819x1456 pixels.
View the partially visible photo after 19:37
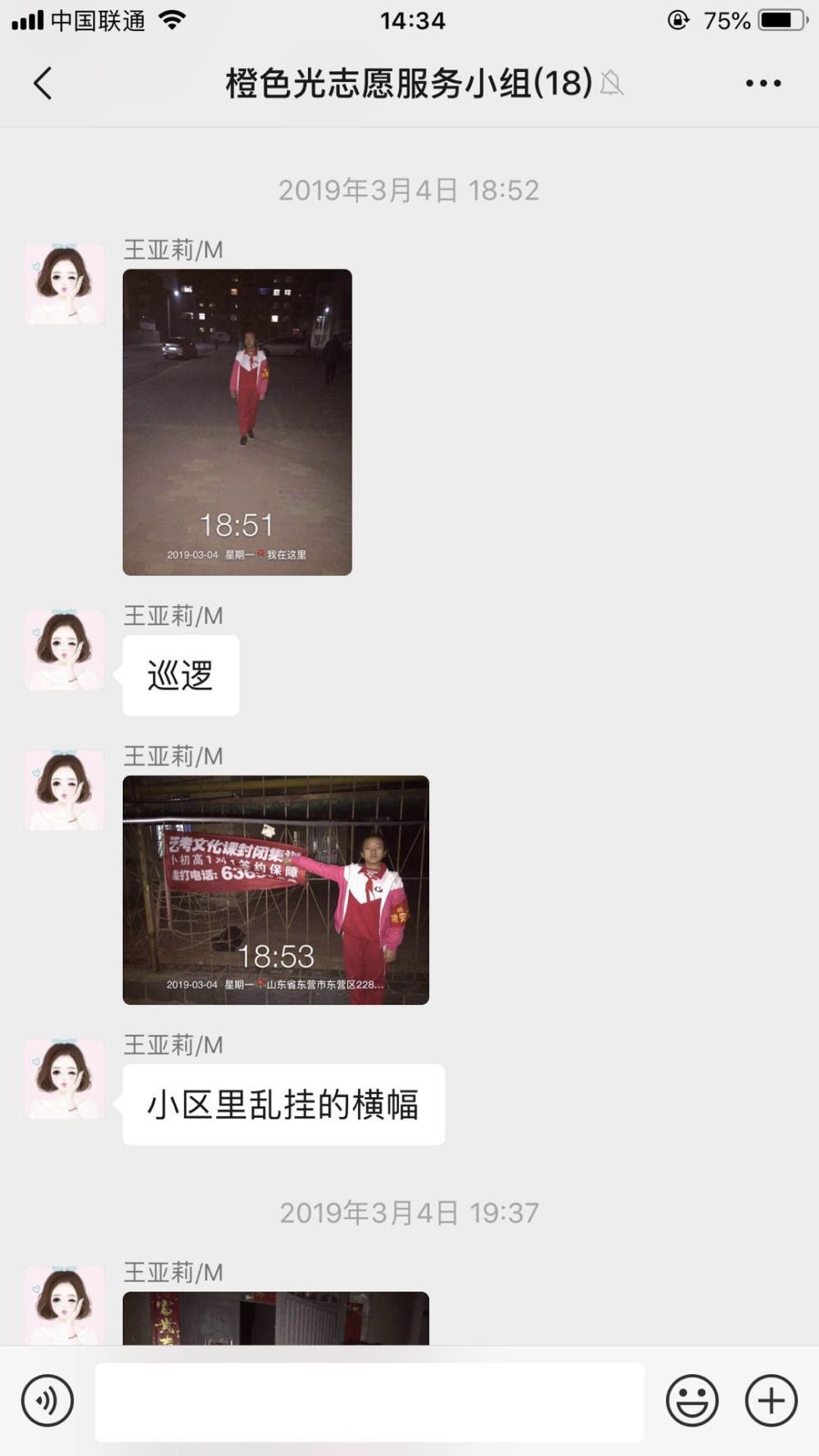pyautogui.click(x=276, y=1318)
